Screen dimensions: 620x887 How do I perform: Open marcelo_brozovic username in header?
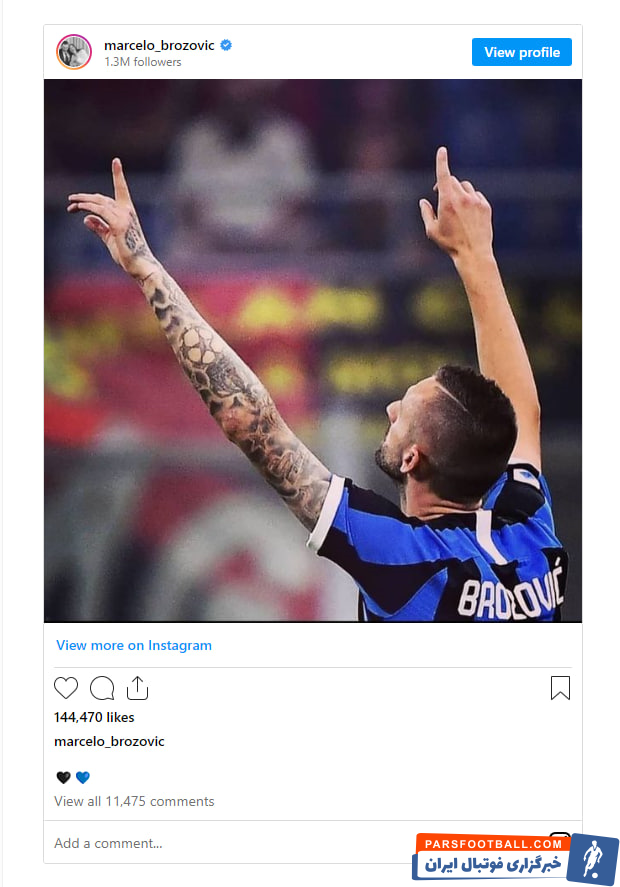[x=159, y=45]
